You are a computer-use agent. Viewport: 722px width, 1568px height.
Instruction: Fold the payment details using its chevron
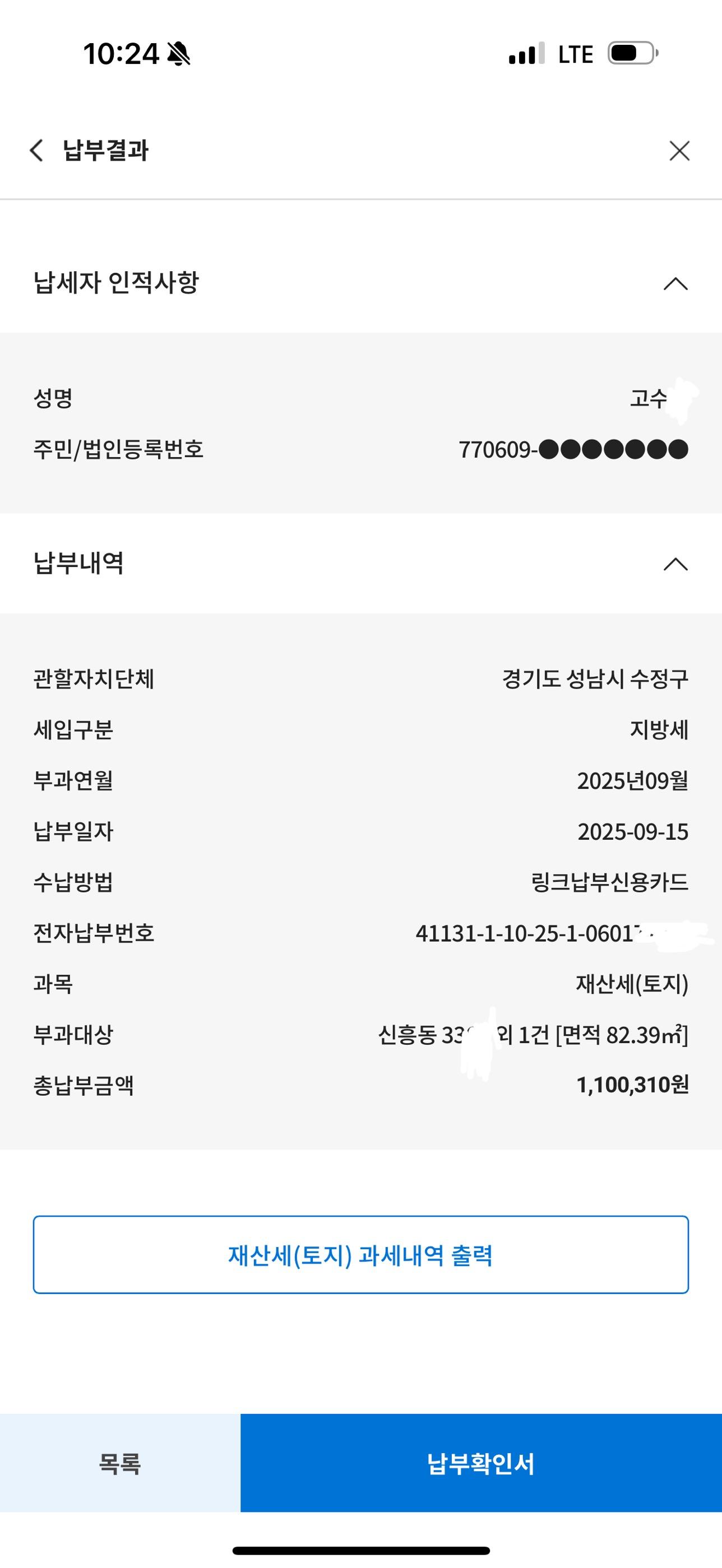click(x=674, y=565)
